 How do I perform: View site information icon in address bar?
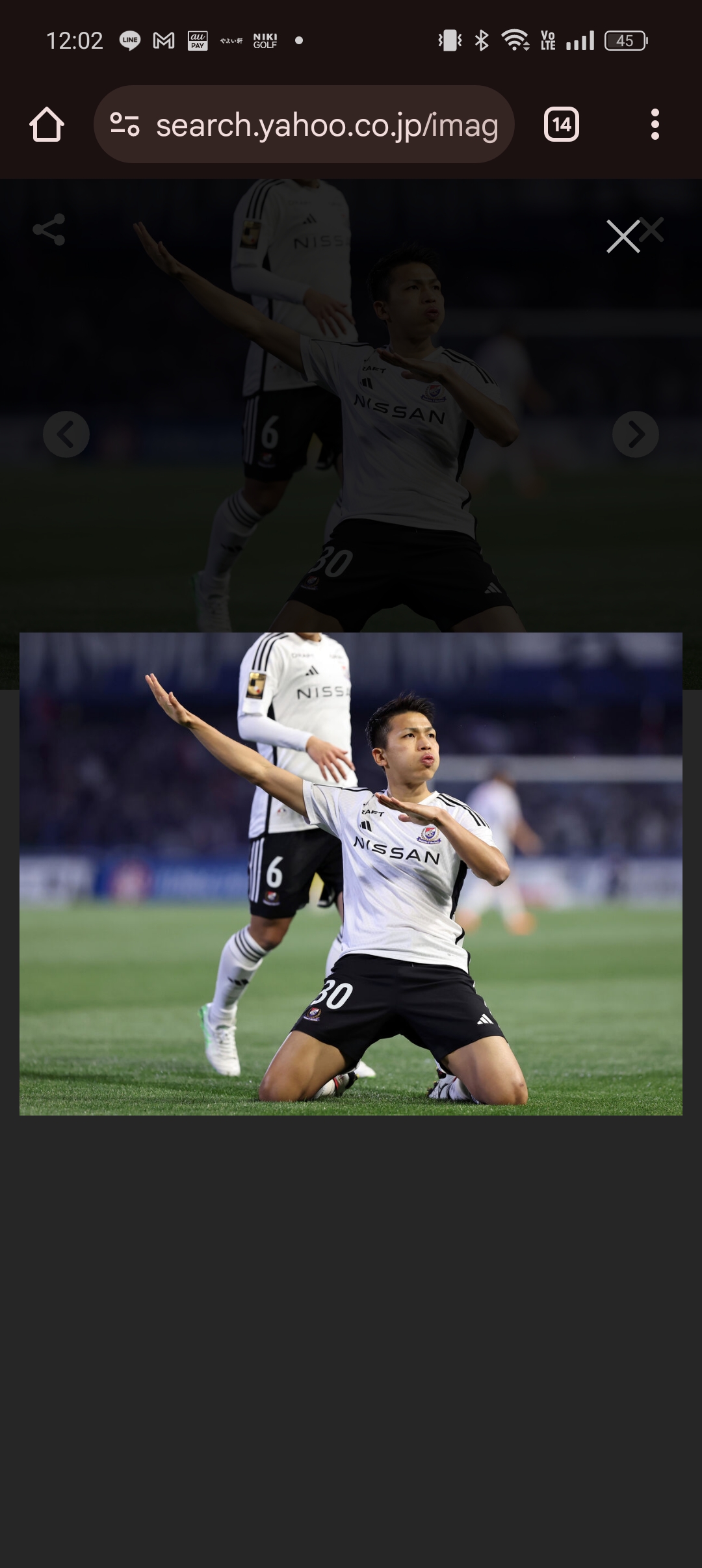[125, 124]
